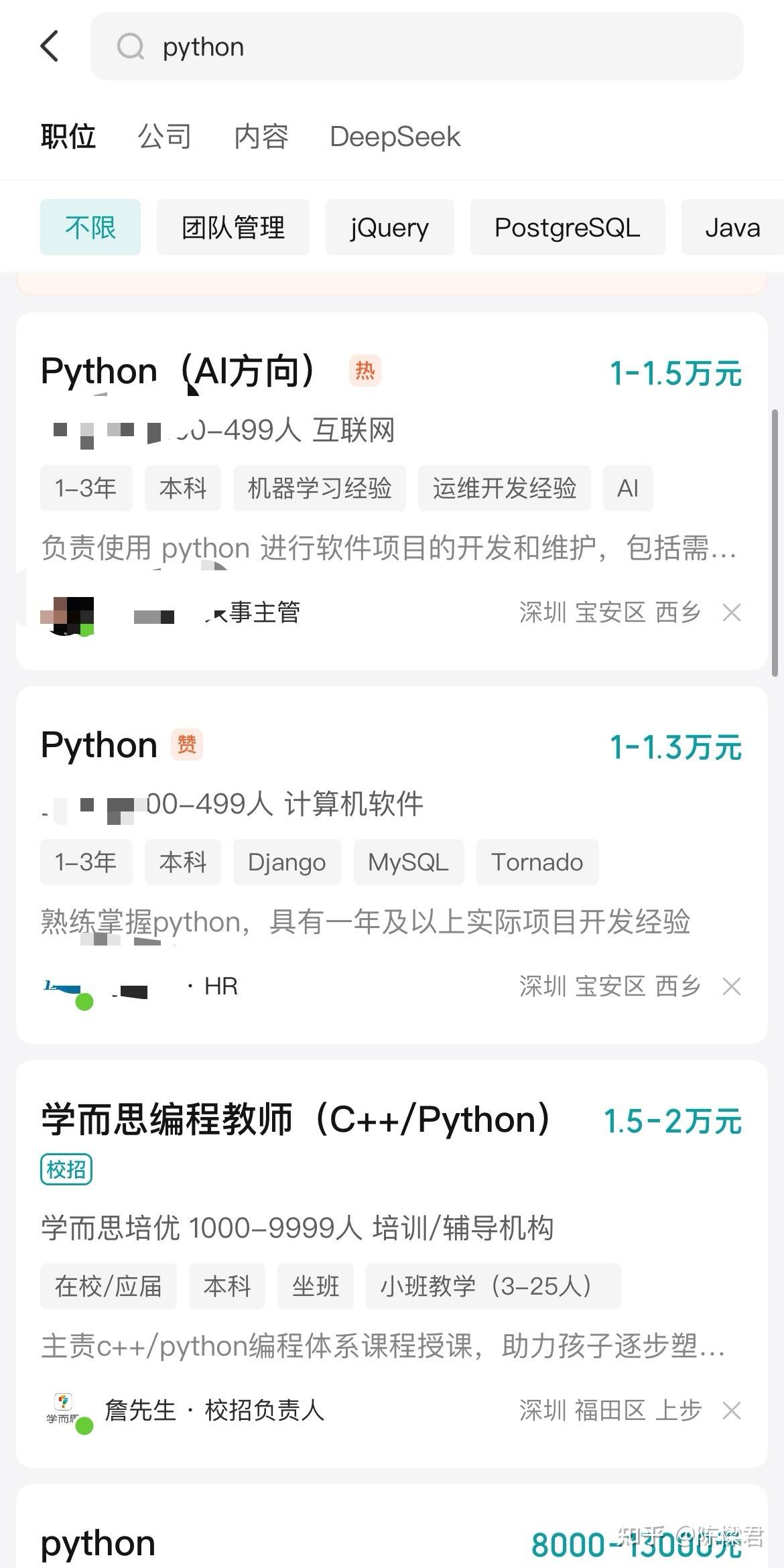This screenshot has height=1568, width=784.
Task: Filter by 团队管理 chip
Action: pos(233,227)
